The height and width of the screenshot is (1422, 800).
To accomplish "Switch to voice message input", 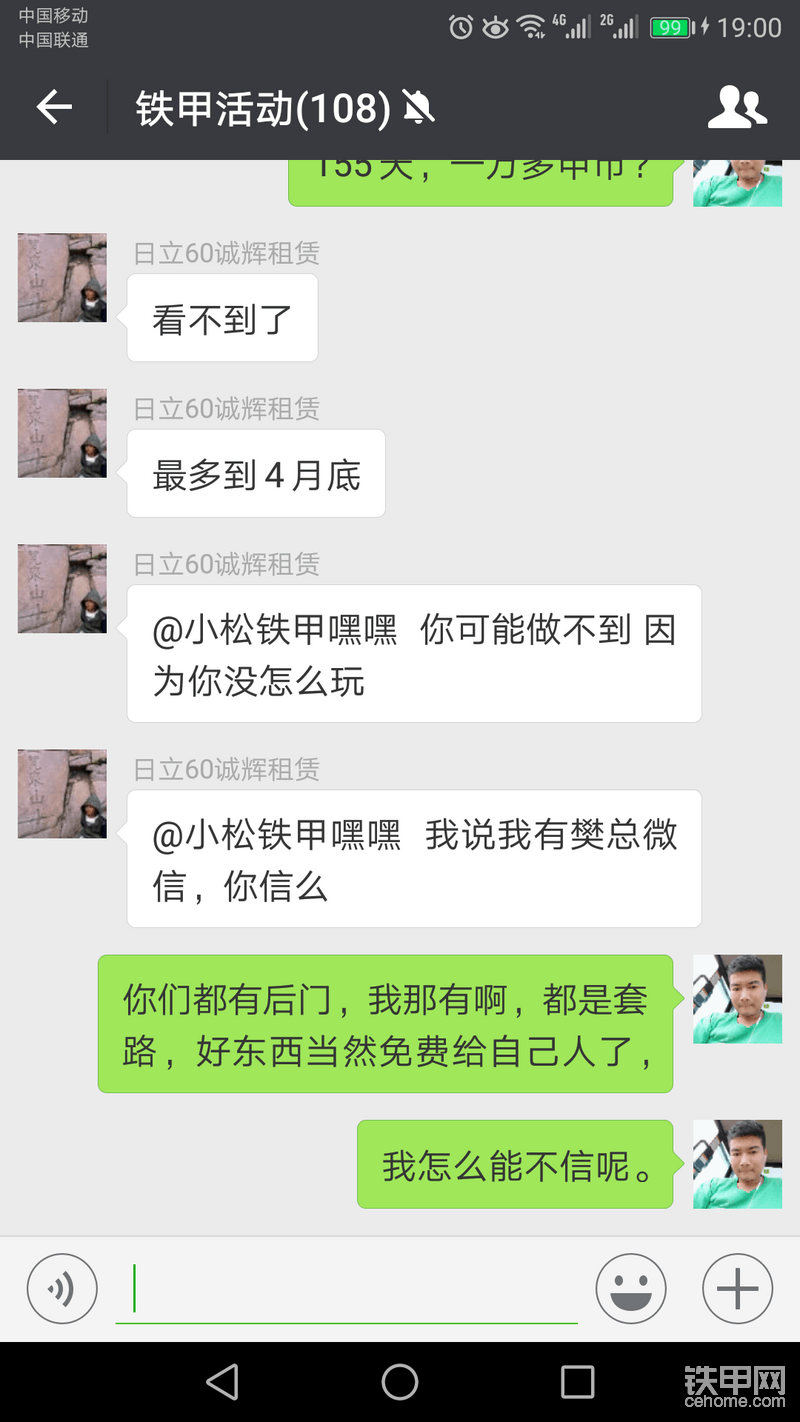I will click(x=62, y=1289).
